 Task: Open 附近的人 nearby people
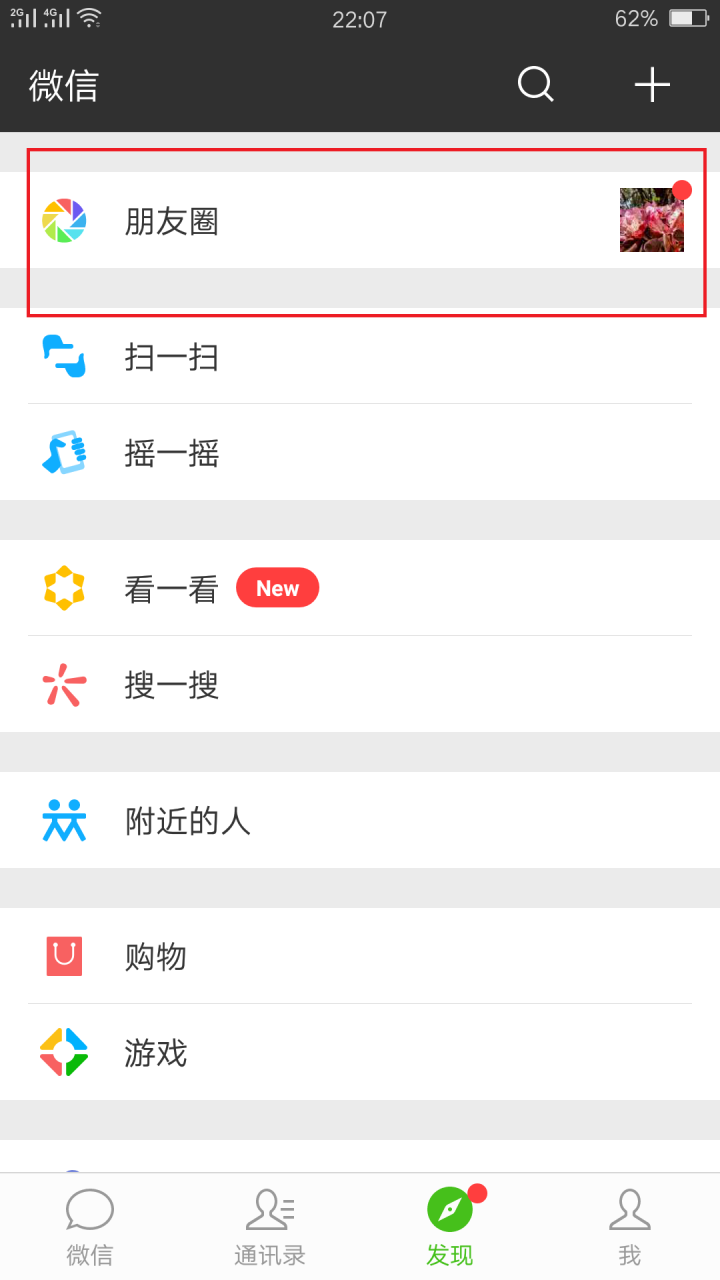click(360, 820)
